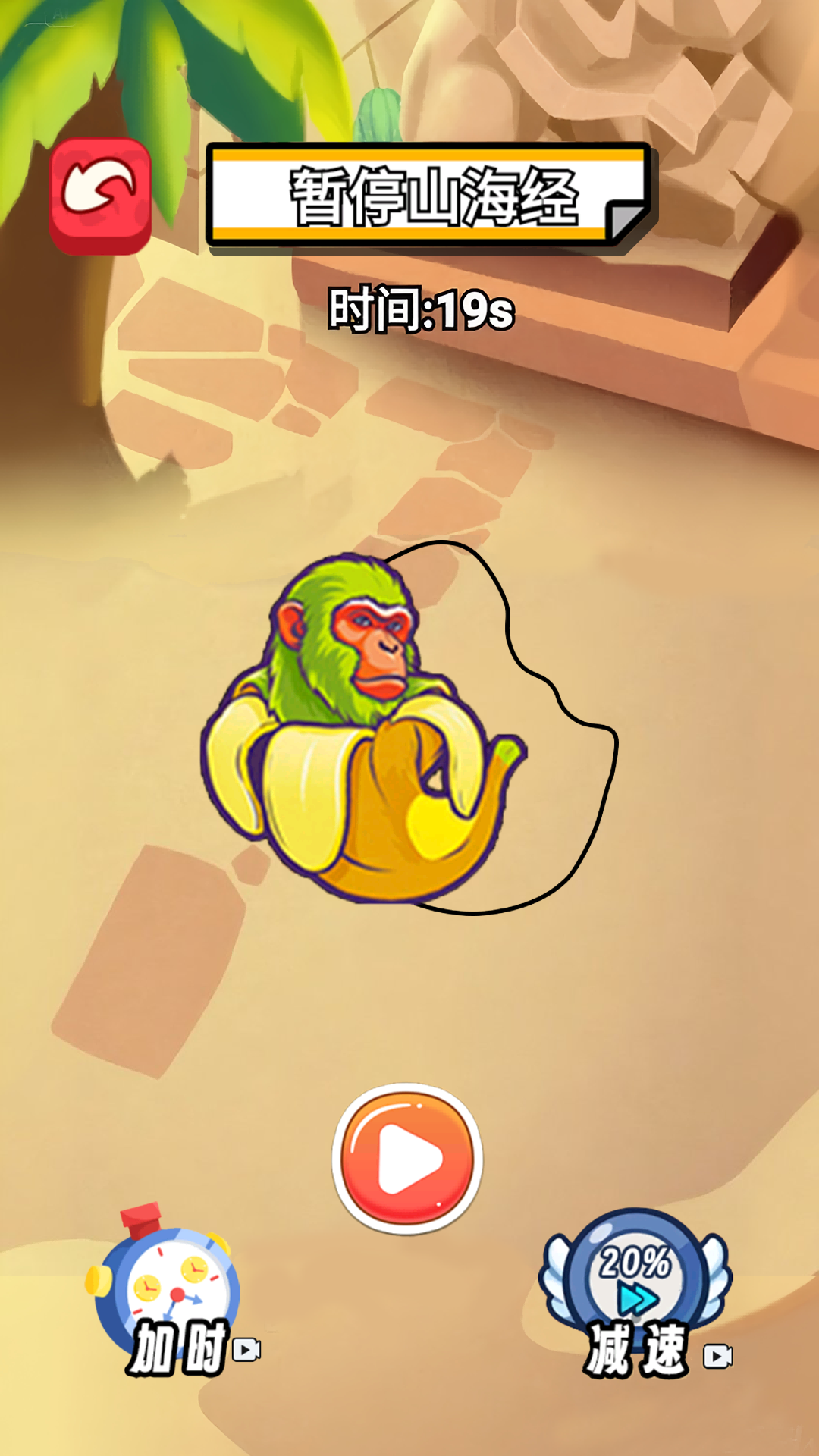Hit the orange play button
This screenshot has height=1456, width=819.
coord(408,1158)
